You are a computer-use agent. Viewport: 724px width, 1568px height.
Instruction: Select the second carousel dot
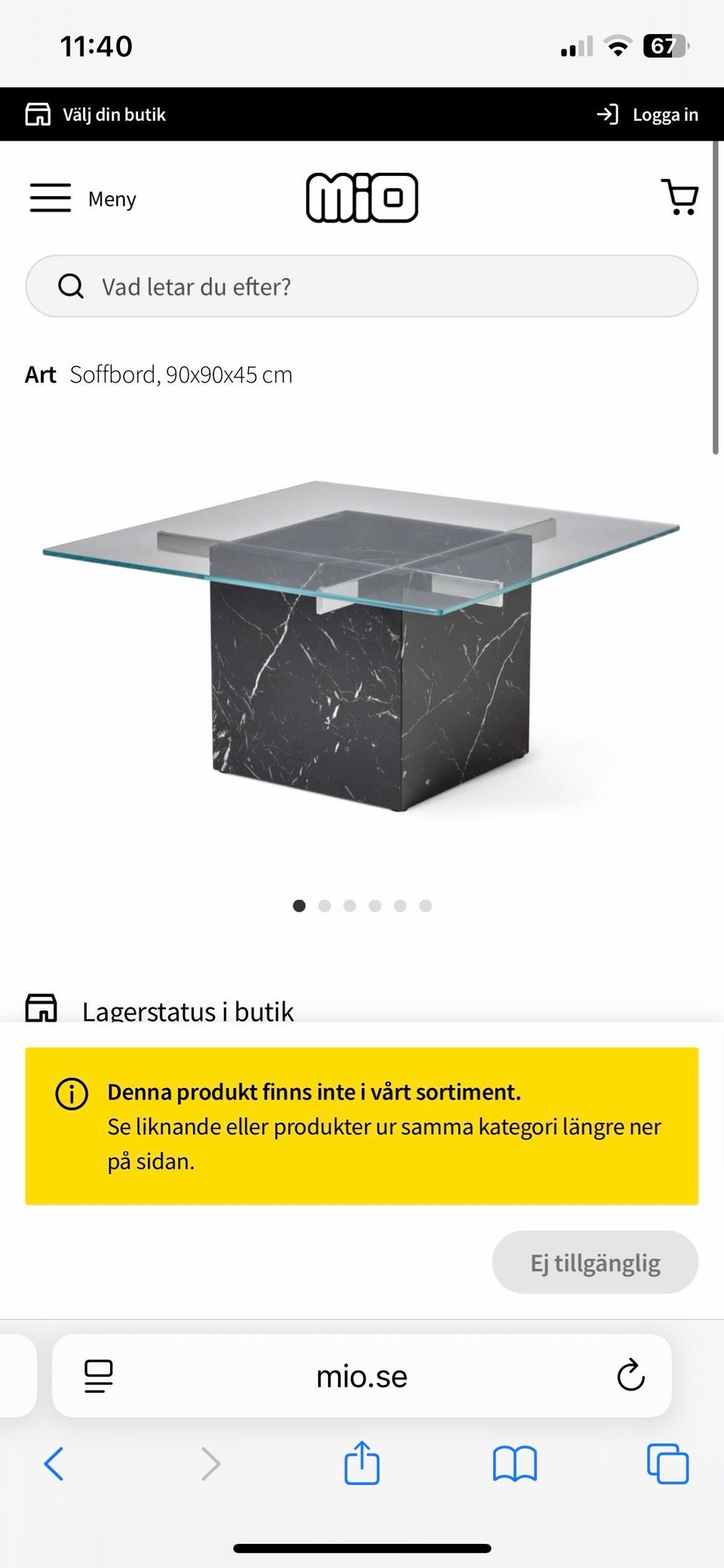(x=324, y=905)
